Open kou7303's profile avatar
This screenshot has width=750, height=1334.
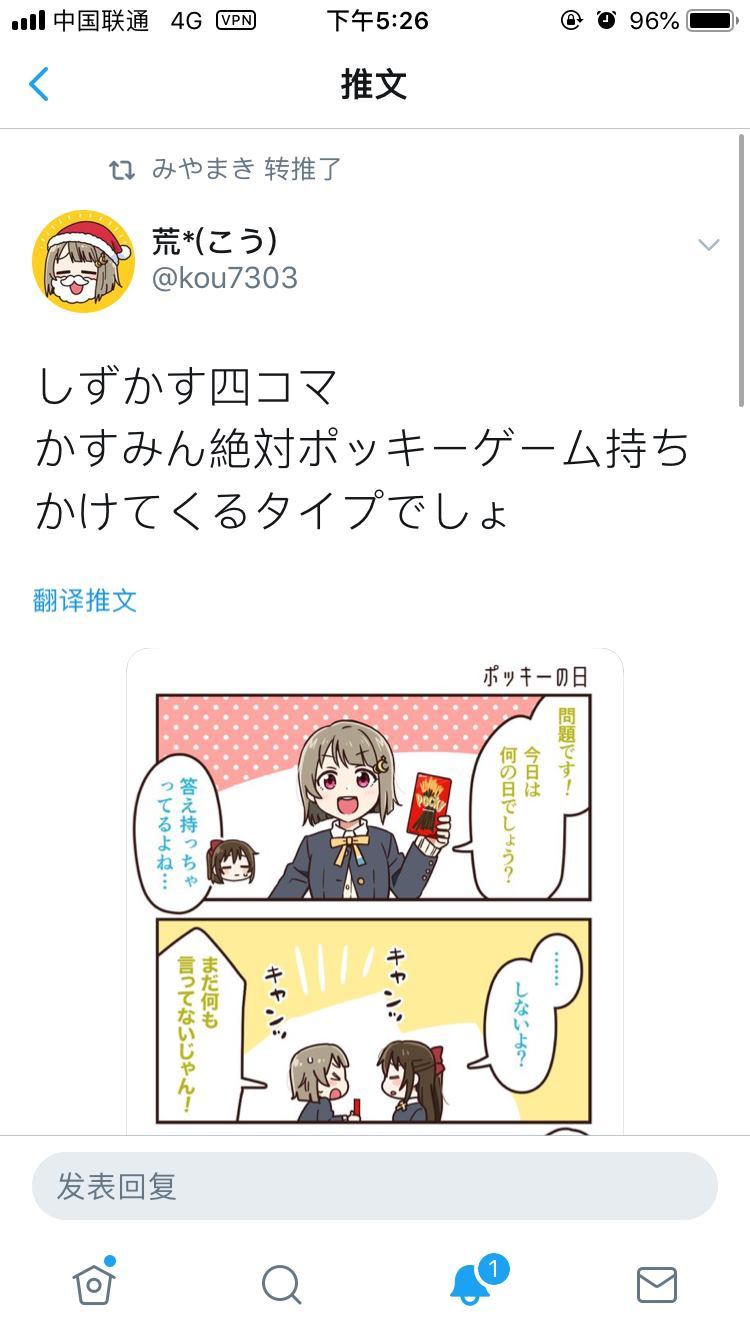tap(83, 261)
